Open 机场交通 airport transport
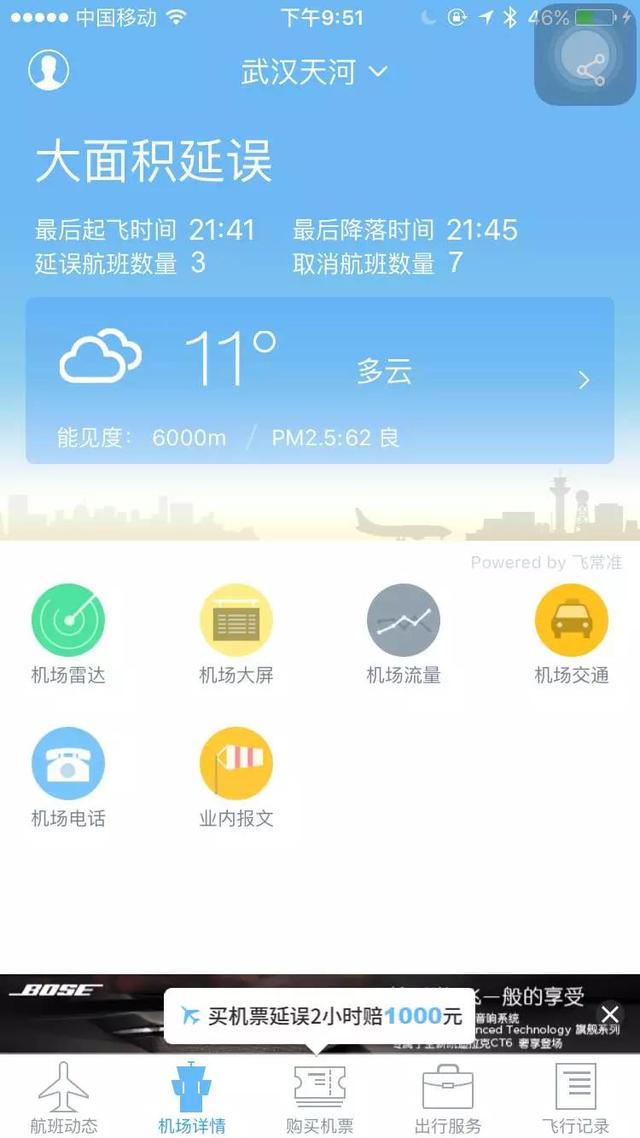Viewport: 640px width, 1138px height. click(x=571, y=634)
